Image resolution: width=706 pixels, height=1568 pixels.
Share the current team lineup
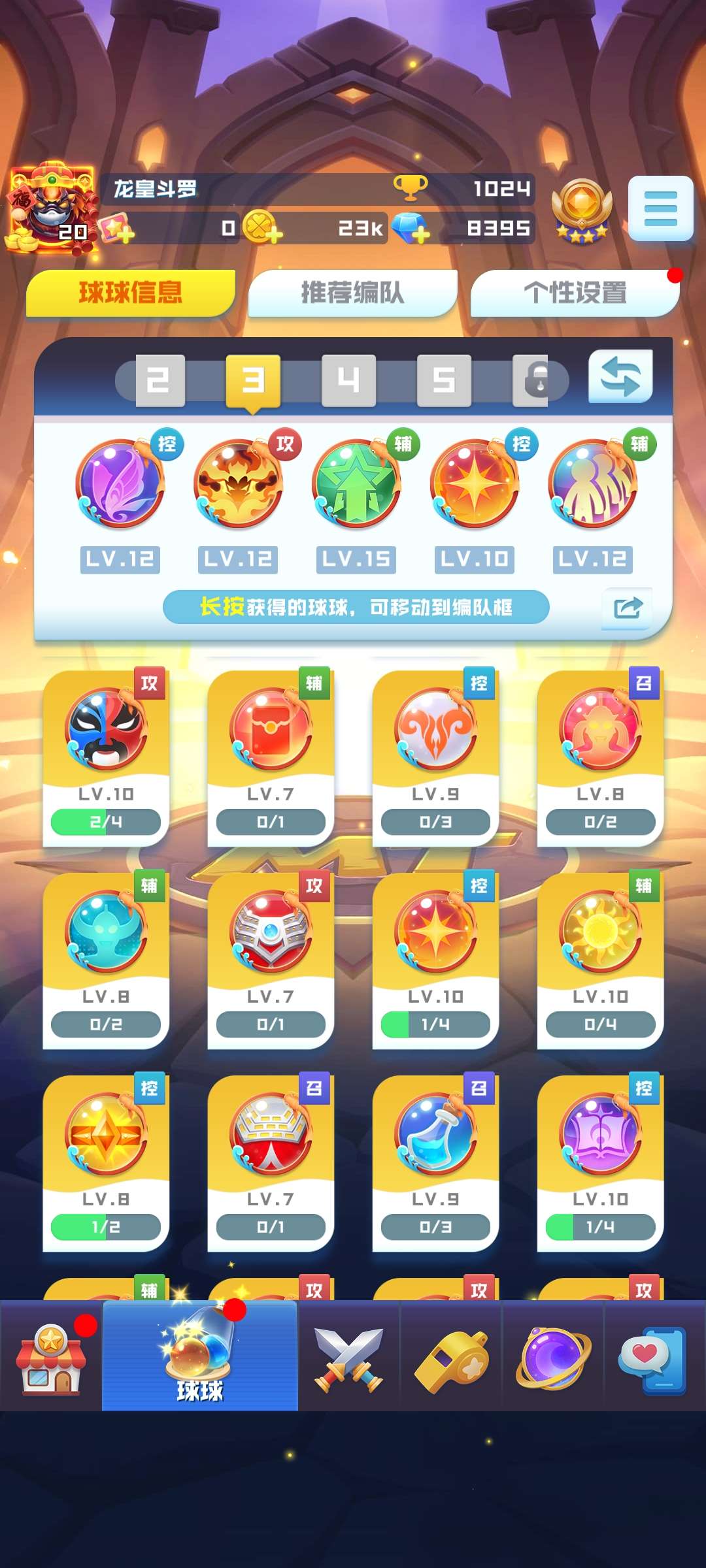coord(627,608)
